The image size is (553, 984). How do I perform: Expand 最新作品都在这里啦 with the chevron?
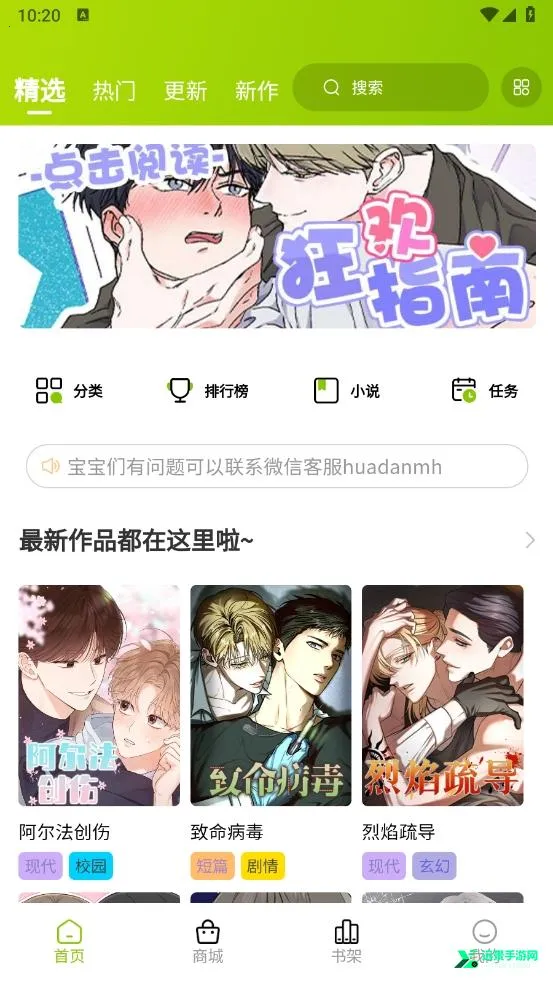click(530, 540)
